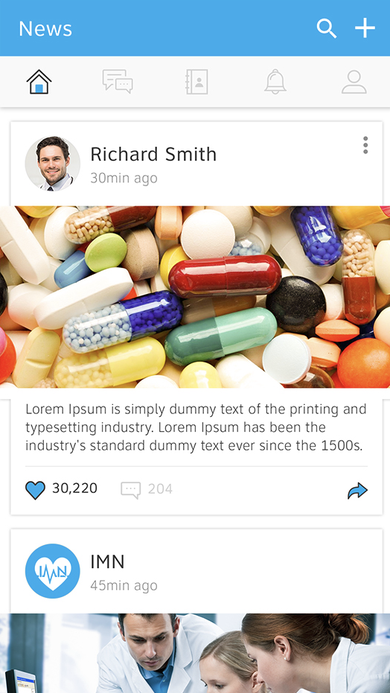Viewport: 390px width, 693px height.
Task: Open the chat messages tab
Action: pyautogui.click(x=118, y=81)
